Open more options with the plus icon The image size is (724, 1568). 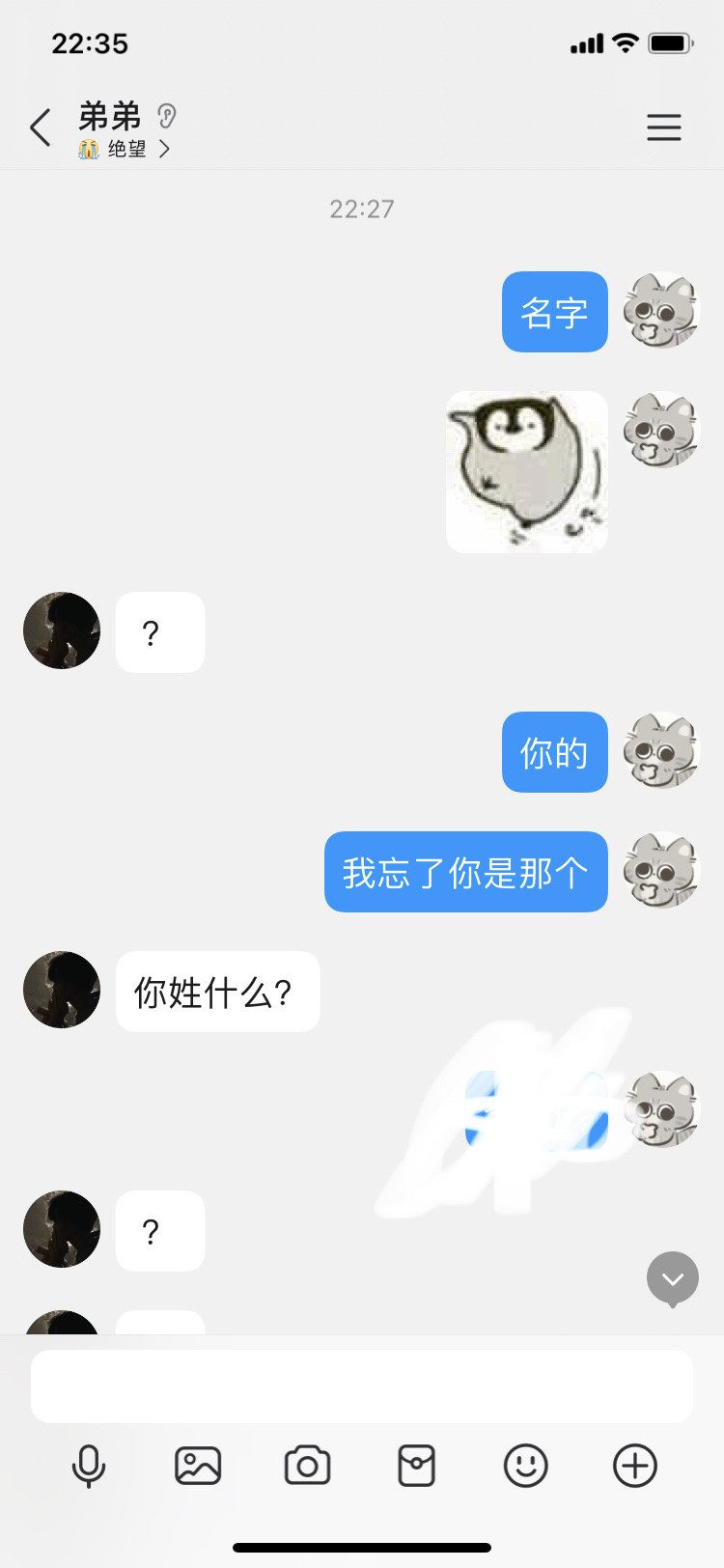[635, 1466]
